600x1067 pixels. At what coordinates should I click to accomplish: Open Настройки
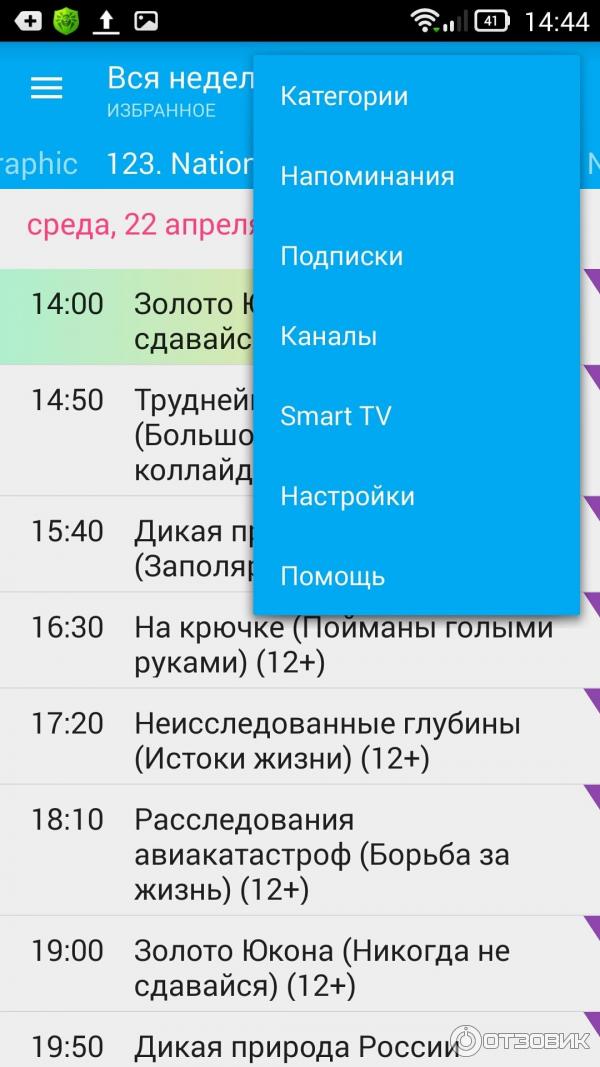pos(348,496)
